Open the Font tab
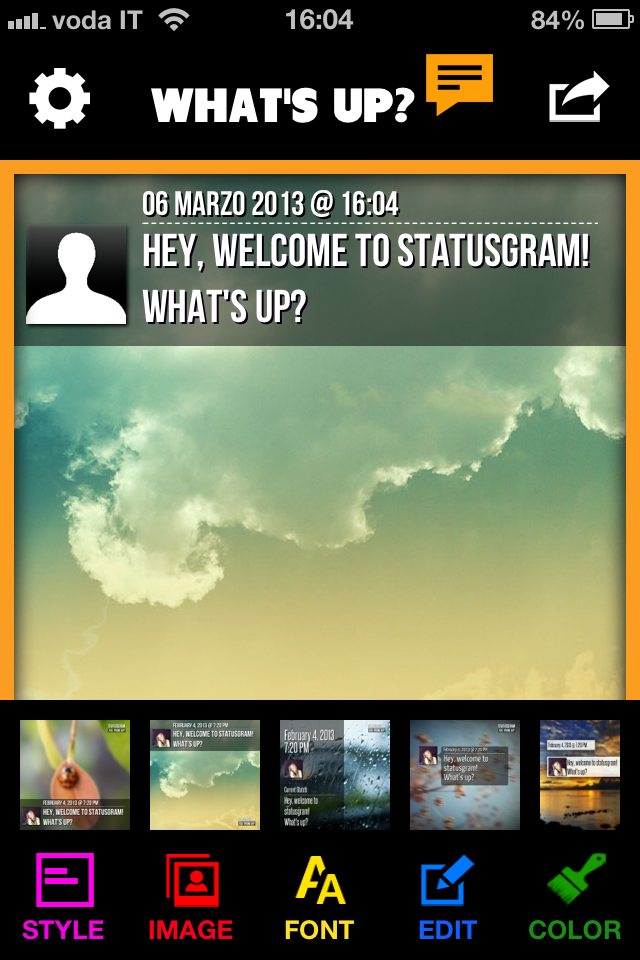The image size is (640, 960). 319,898
